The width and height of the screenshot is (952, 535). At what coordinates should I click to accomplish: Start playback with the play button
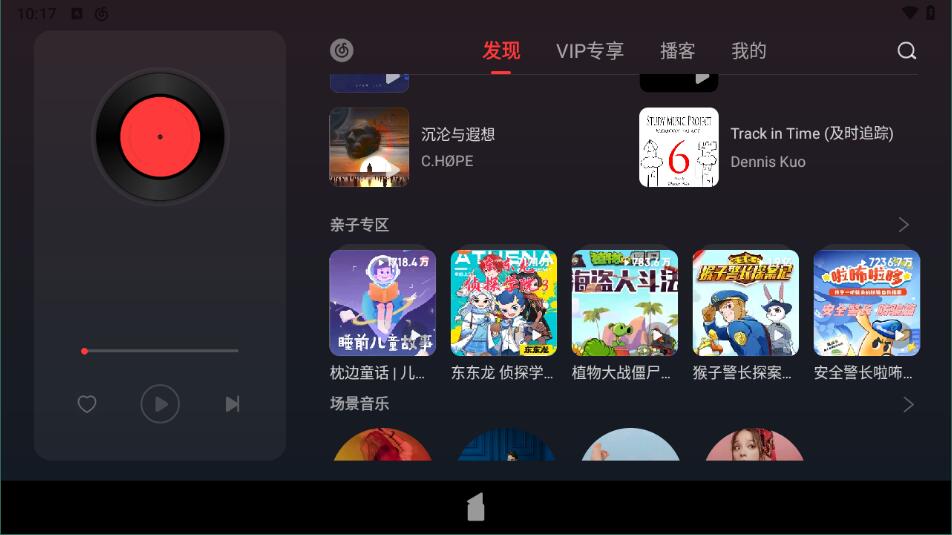coord(160,404)
